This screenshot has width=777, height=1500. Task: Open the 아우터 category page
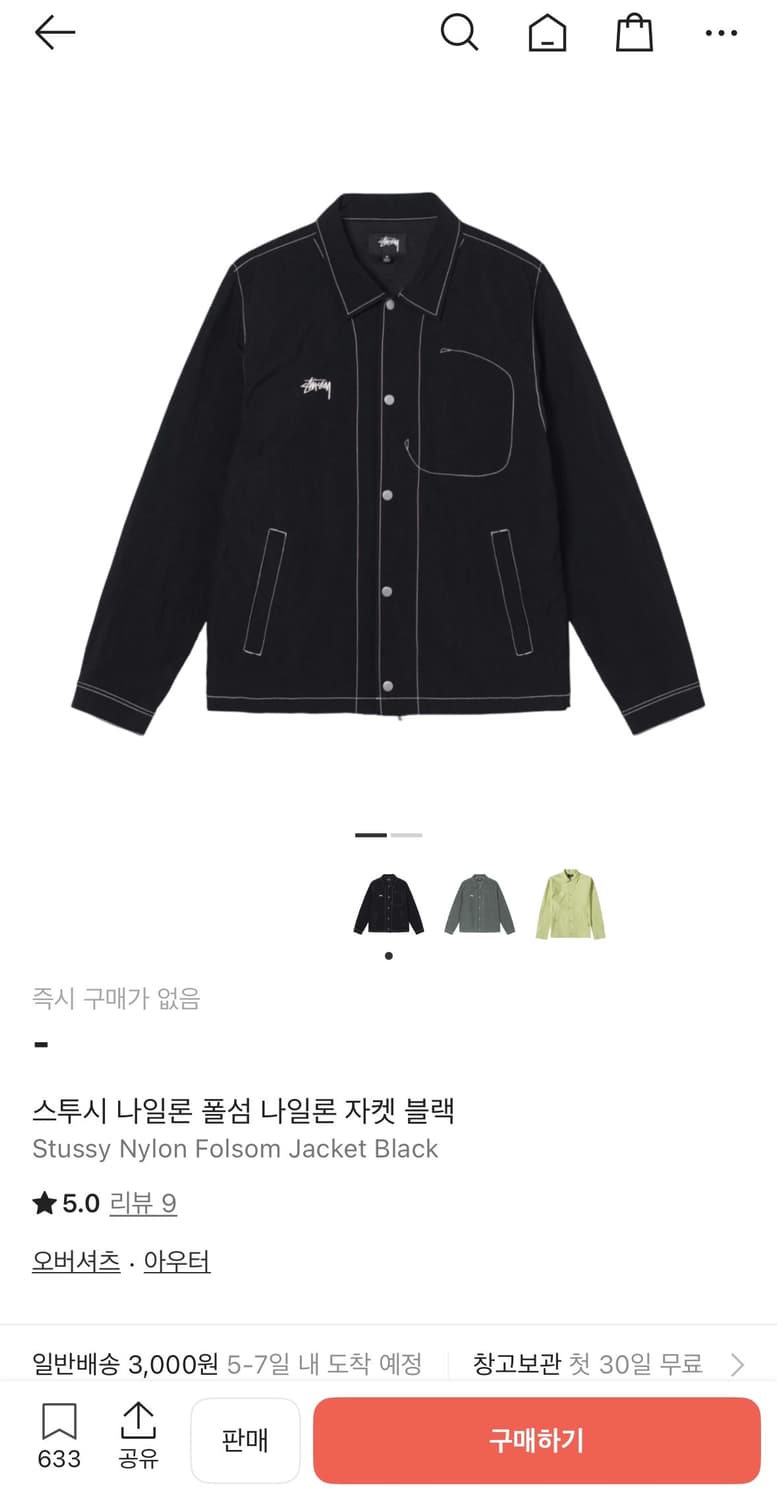[x=176, y=1261]
